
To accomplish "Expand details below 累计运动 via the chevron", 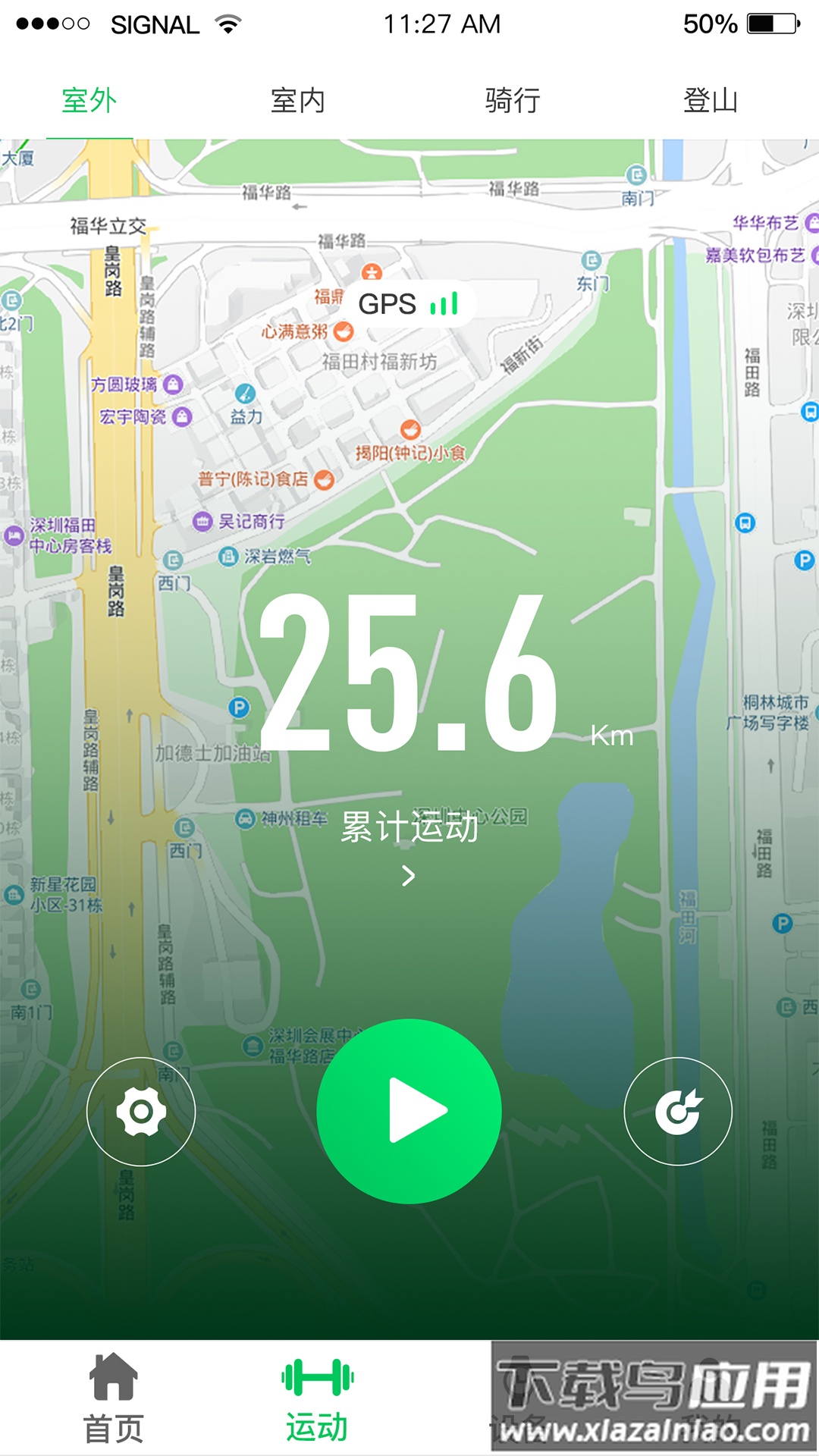I will 409,876.
